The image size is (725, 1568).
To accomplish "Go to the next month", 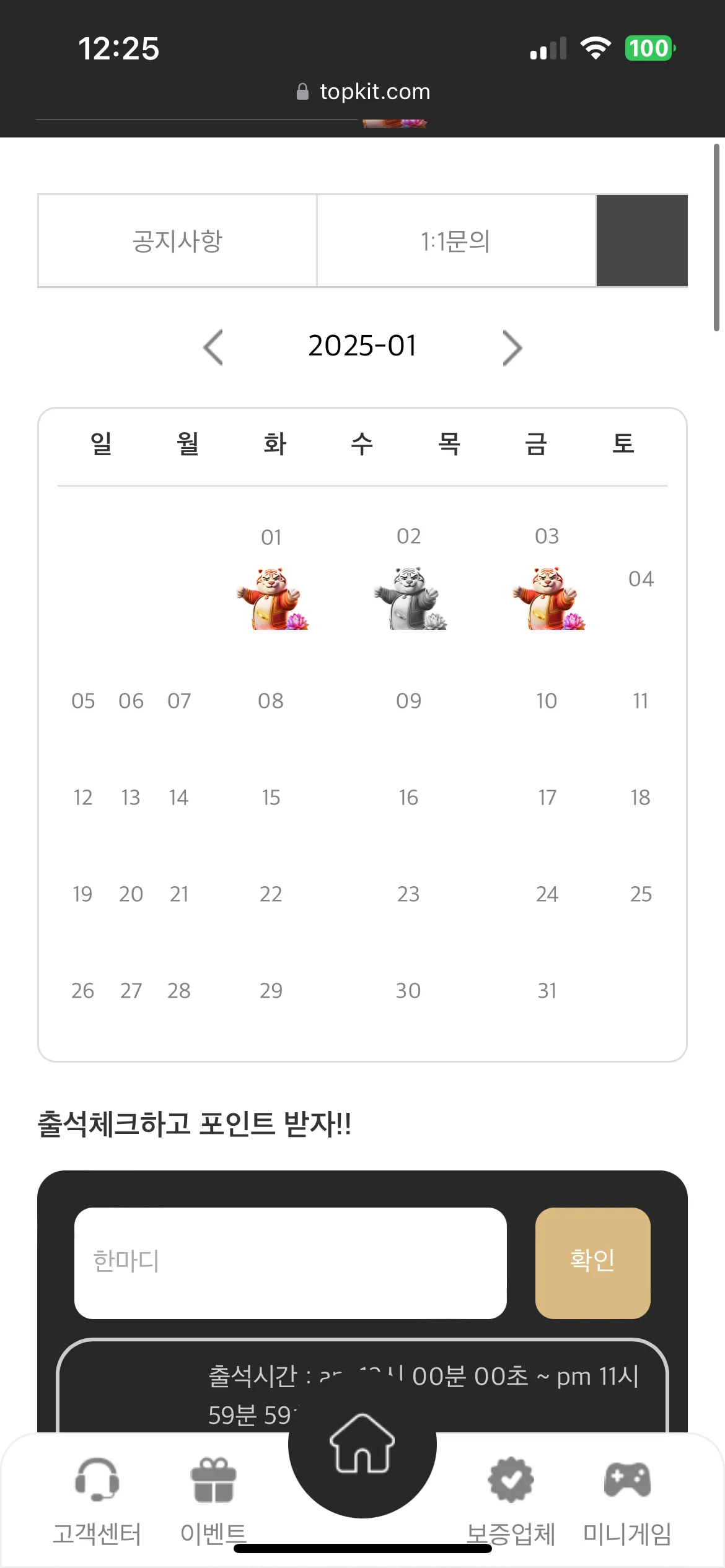I will [x=512, y=347].
